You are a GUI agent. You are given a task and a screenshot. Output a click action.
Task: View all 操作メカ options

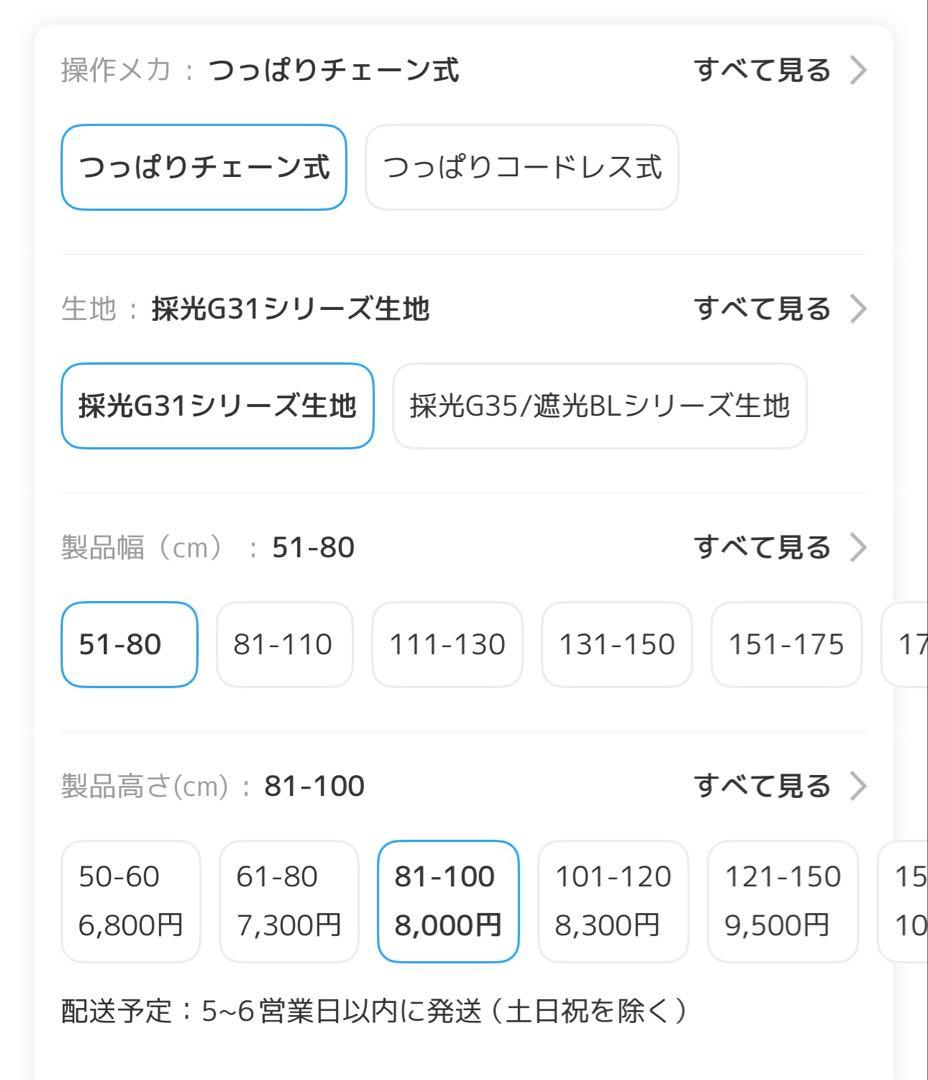point(780,71)
